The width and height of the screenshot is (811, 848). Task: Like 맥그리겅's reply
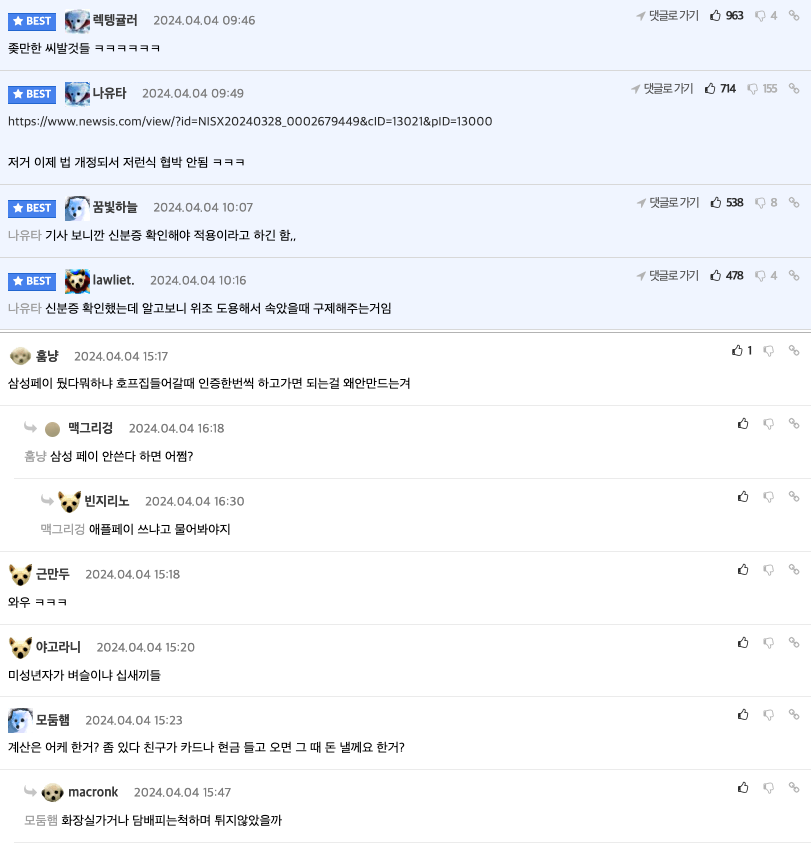point(743,424)
